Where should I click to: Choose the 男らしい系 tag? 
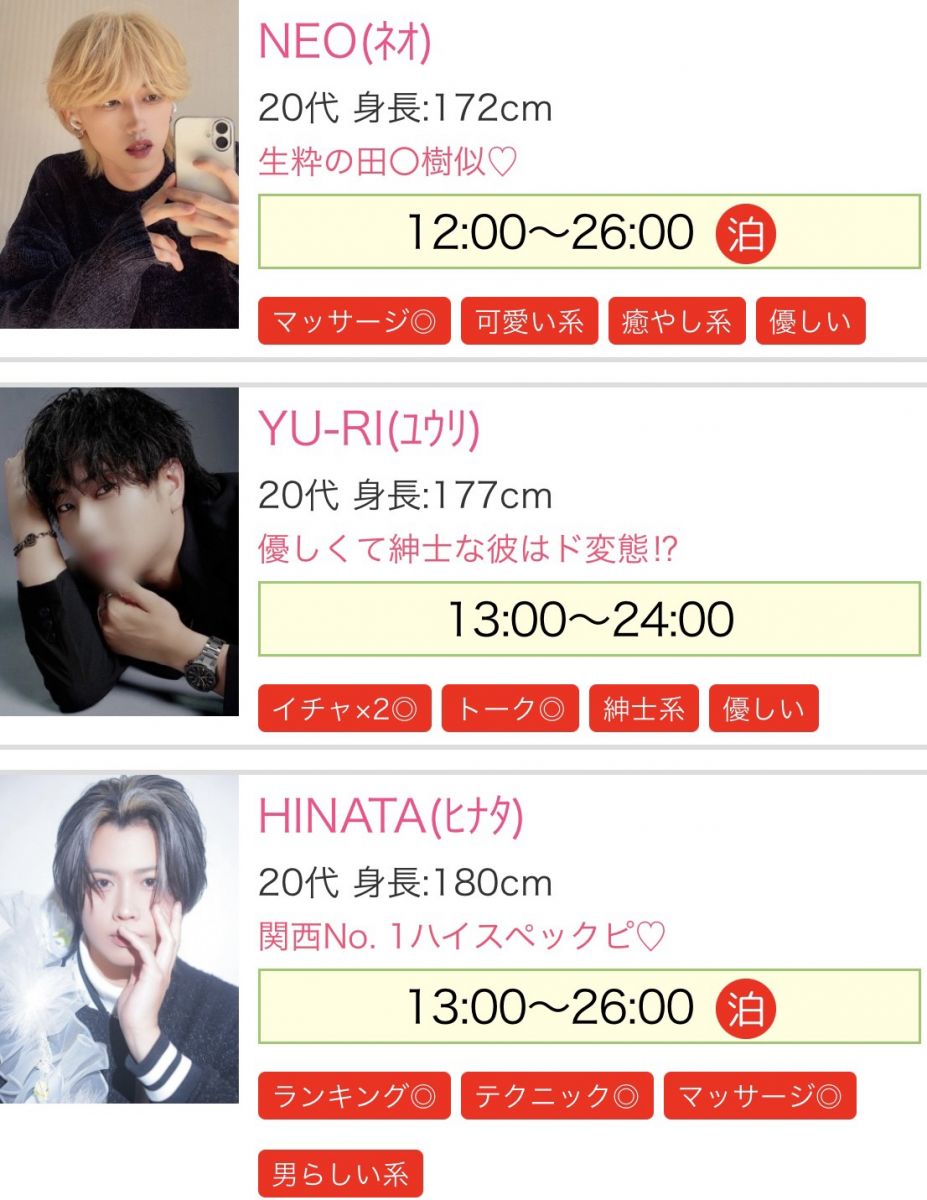click(340, 1174)
